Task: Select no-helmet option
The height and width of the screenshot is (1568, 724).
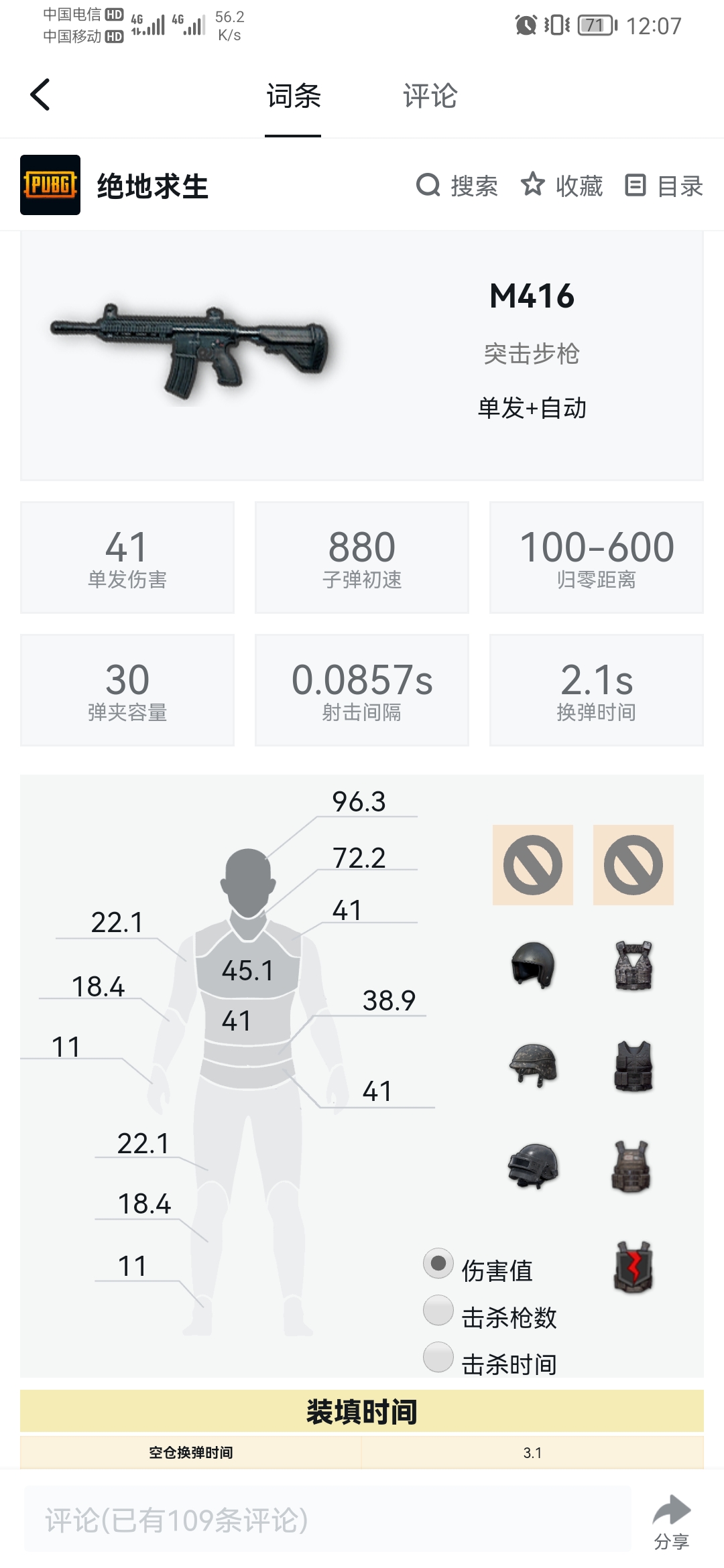Action: coord(533,865)
